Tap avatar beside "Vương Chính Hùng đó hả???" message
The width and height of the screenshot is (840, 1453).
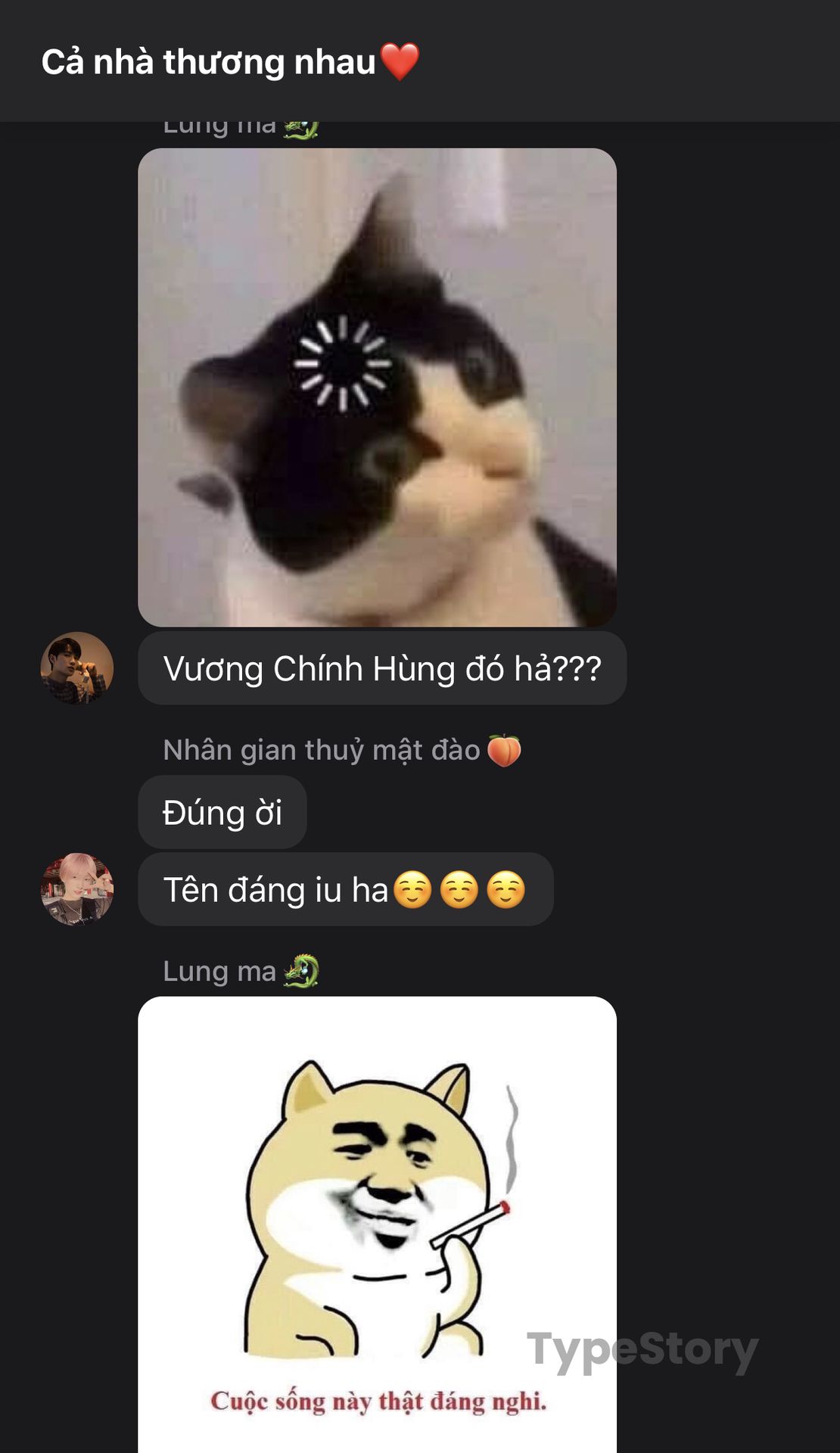(x=77, y=668)
